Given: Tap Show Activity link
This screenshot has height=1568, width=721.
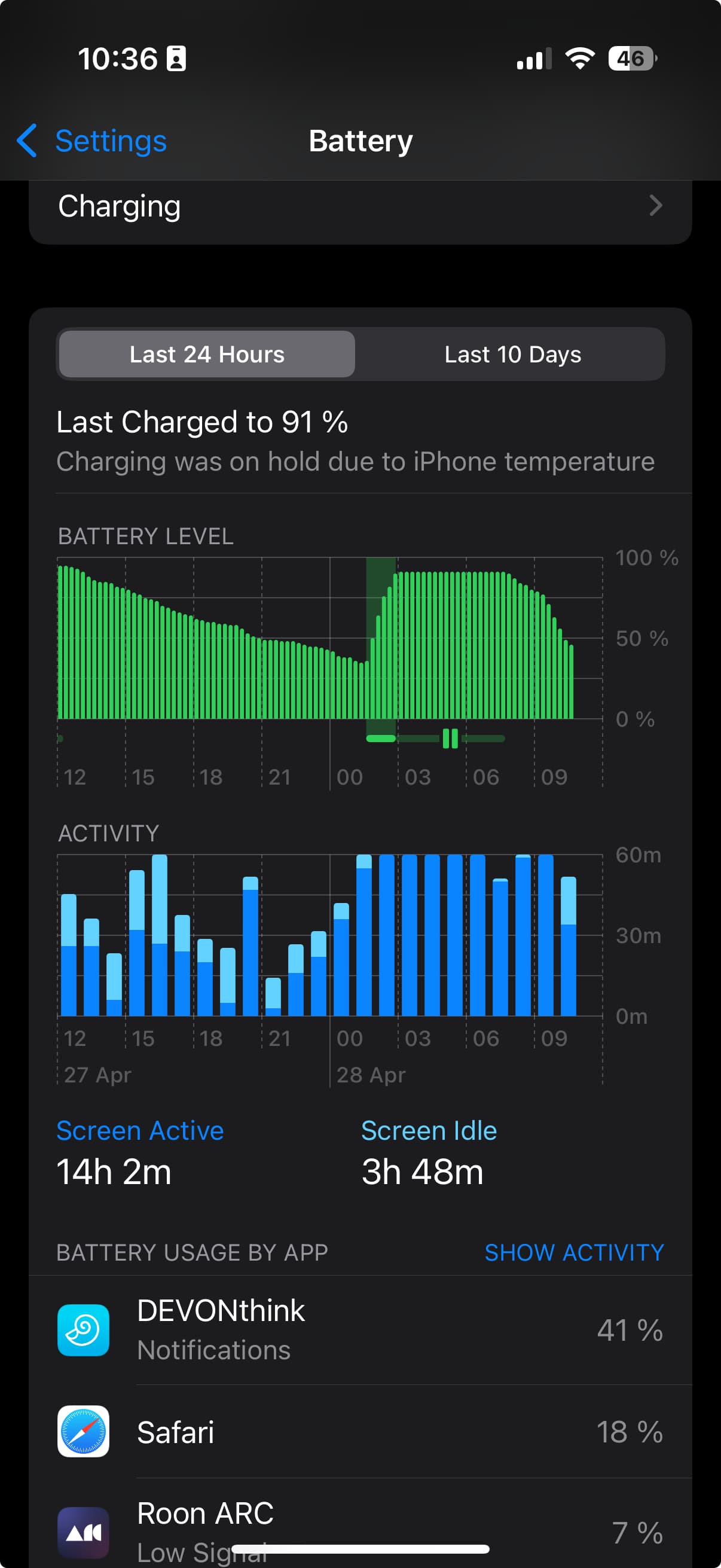Looking at the screenshot, I should click(574, 1252).
